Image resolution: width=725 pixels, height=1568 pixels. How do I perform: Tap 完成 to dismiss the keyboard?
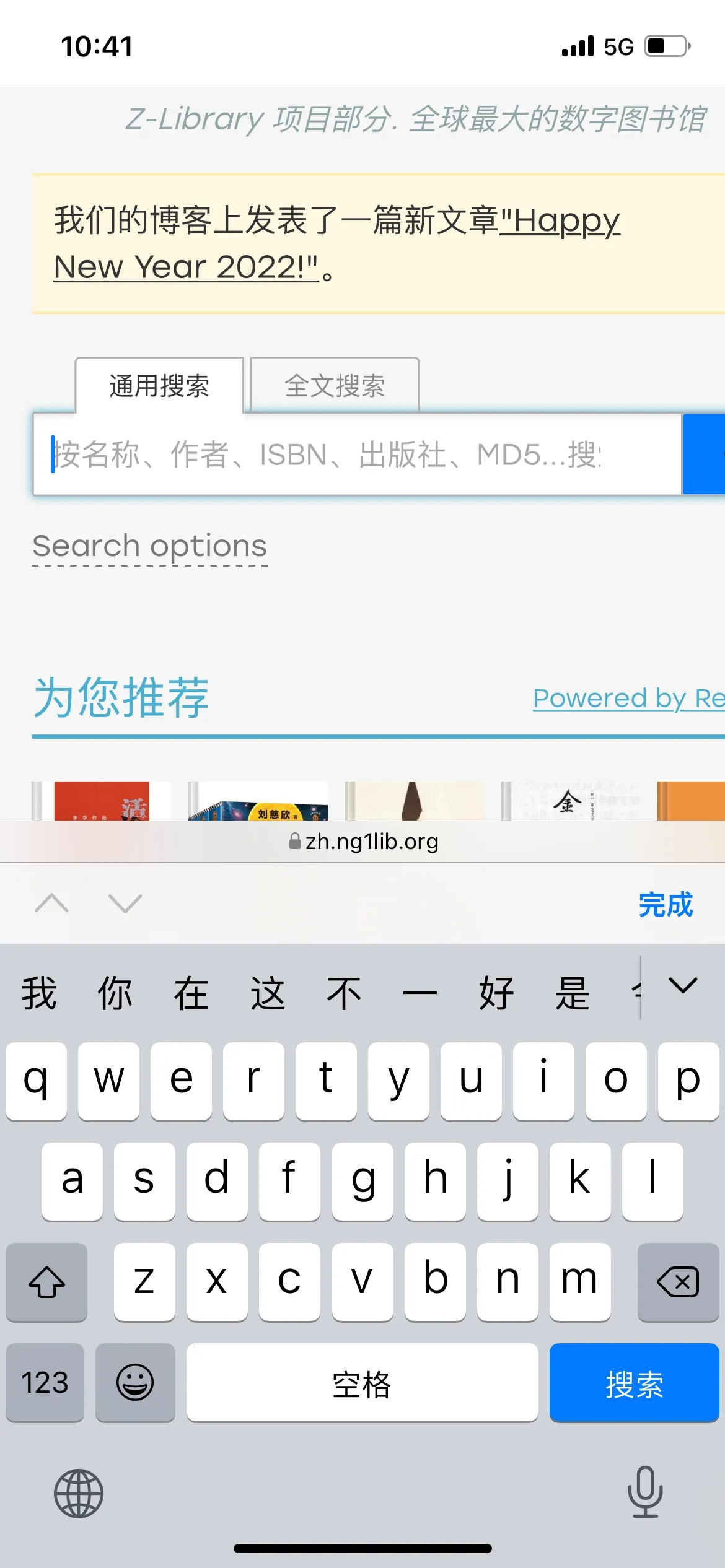click(x=665, y=904)
